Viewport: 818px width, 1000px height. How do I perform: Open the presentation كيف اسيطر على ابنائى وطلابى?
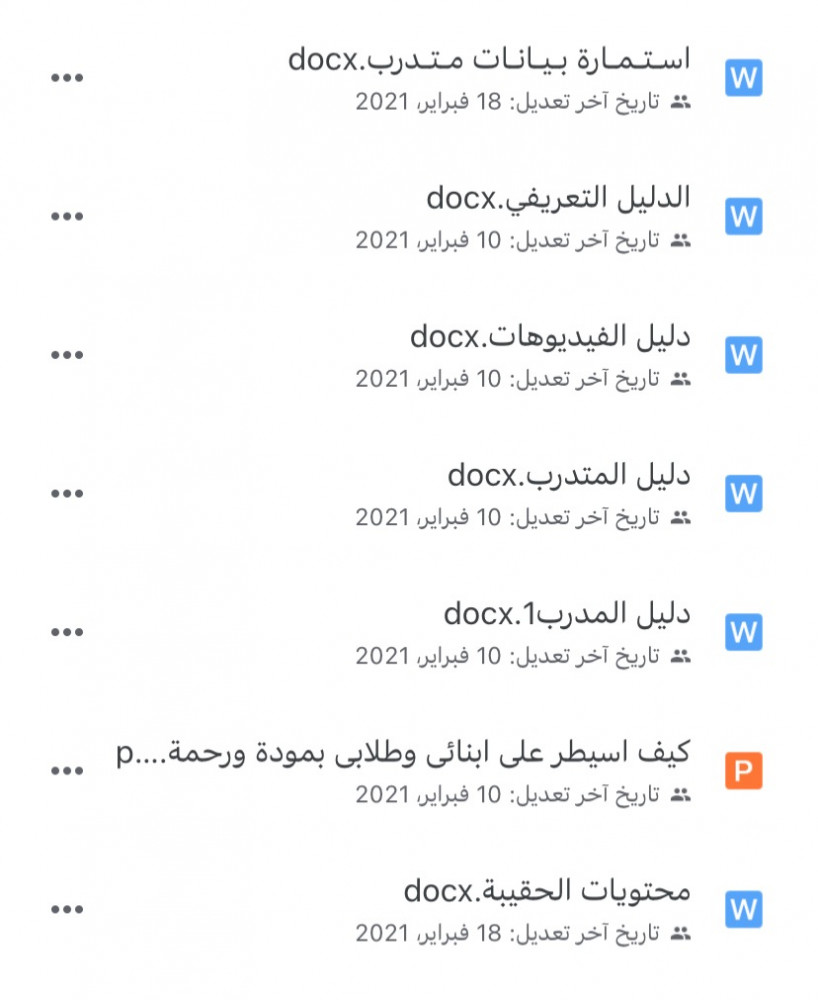click(403, 752)
